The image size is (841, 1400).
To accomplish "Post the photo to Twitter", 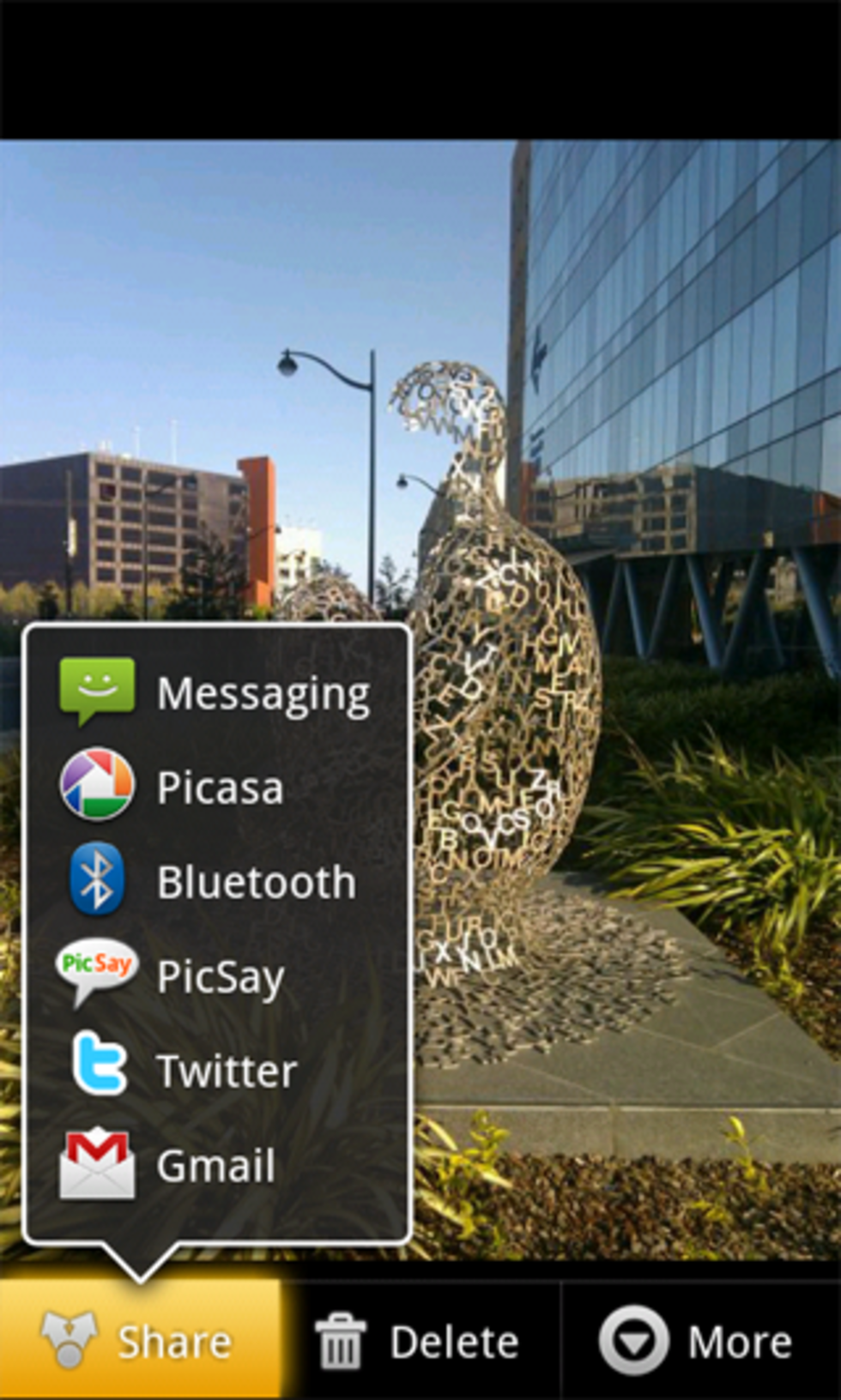I will tap(216, 1071).
